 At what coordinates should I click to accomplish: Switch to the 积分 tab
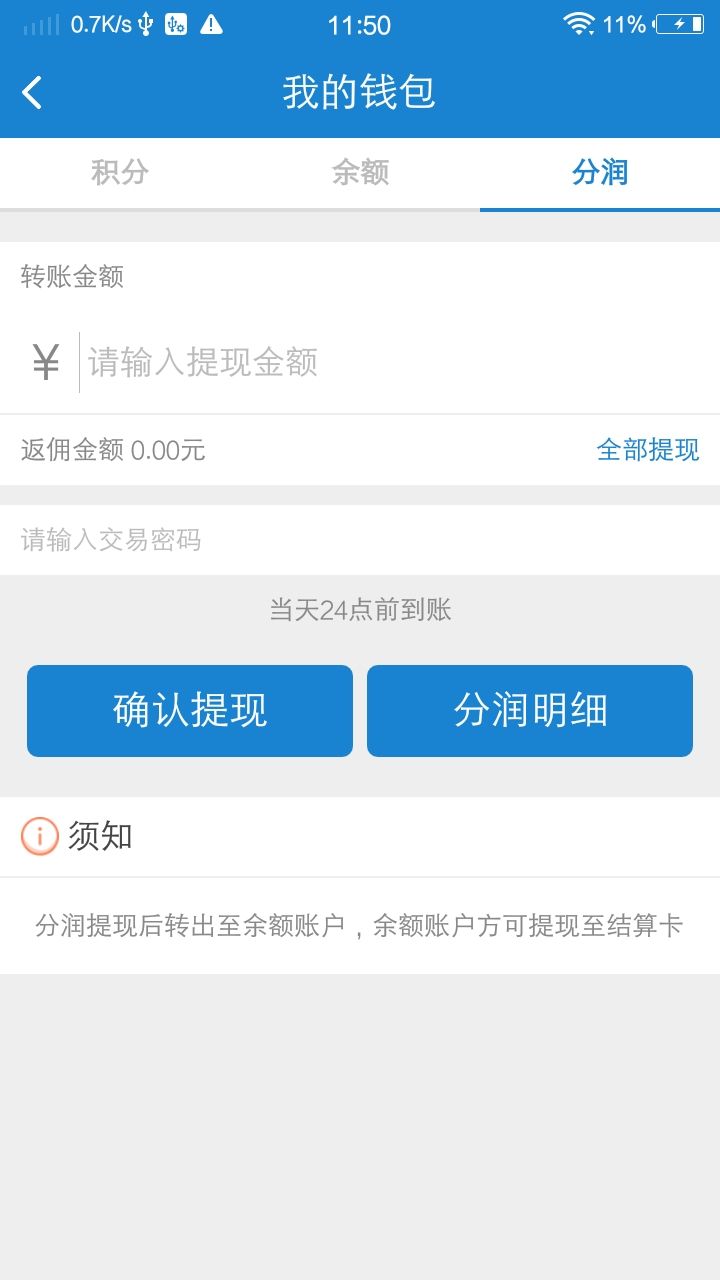point(120,173)
